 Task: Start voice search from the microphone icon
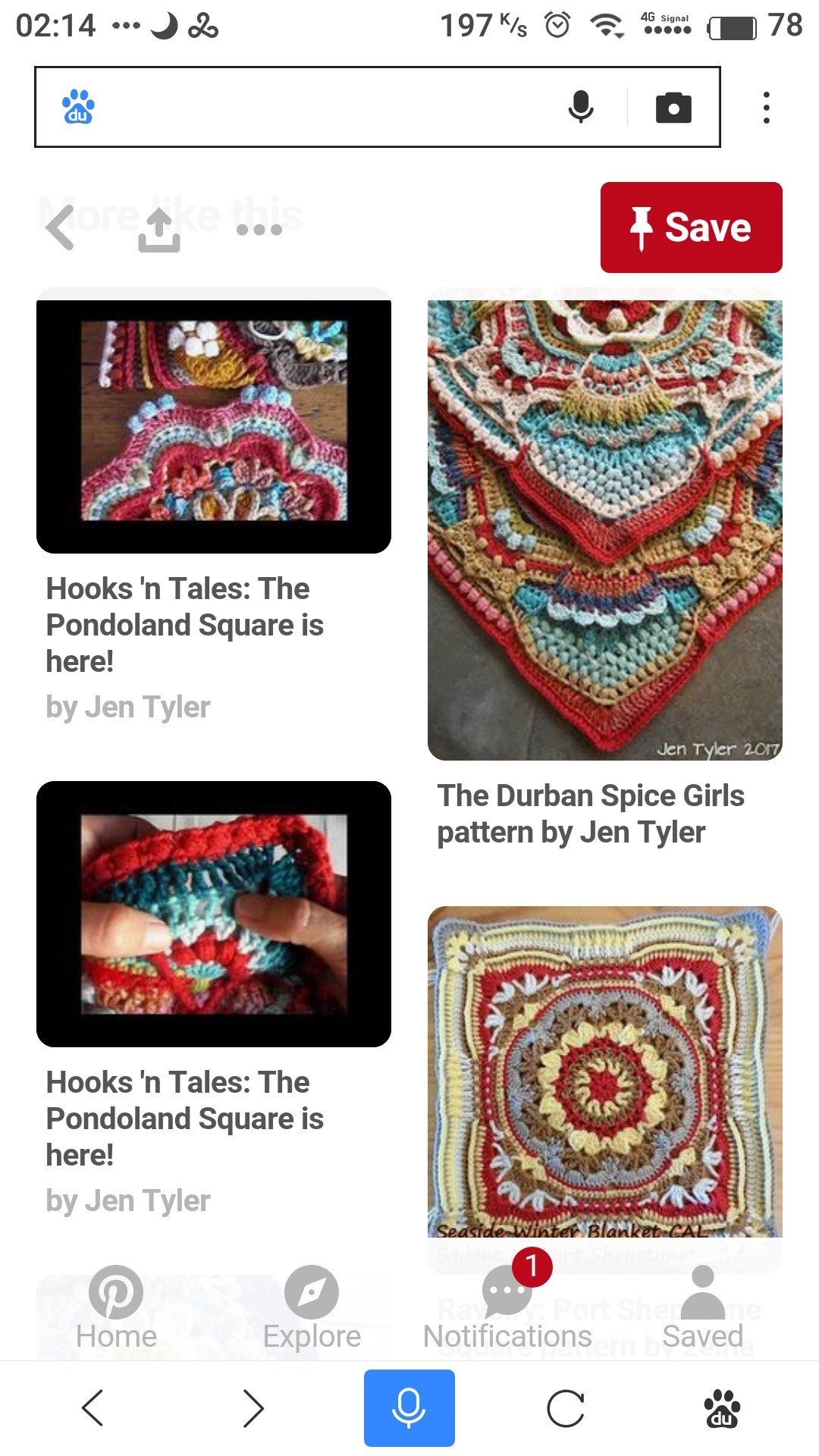pos(581,107)
